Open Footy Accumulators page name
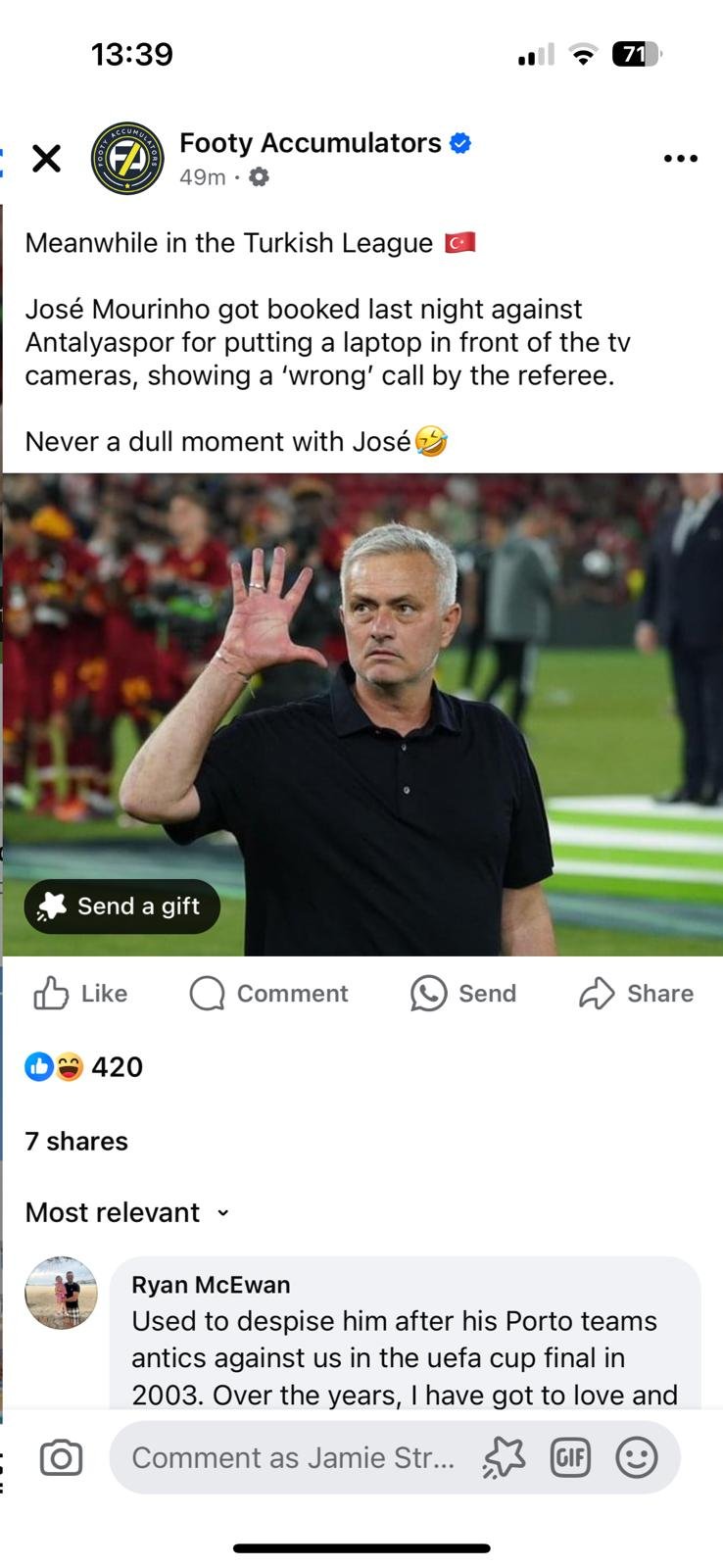This screenshot has height=1568, width=723. [310, 143]
